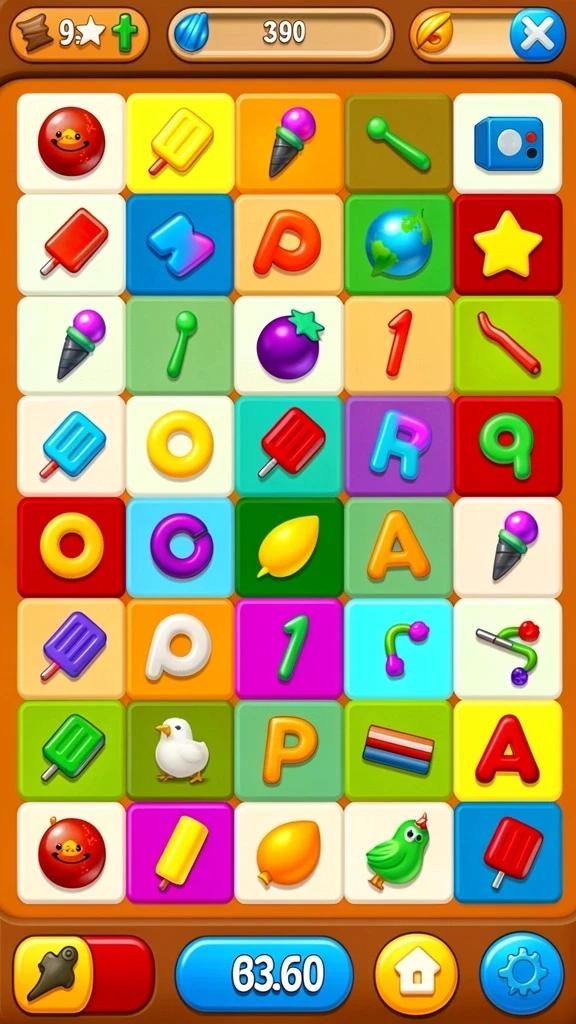The width and height of the screenshot is (576, 1024).
Task: Select the globe tile
Action: coord(398,244)
